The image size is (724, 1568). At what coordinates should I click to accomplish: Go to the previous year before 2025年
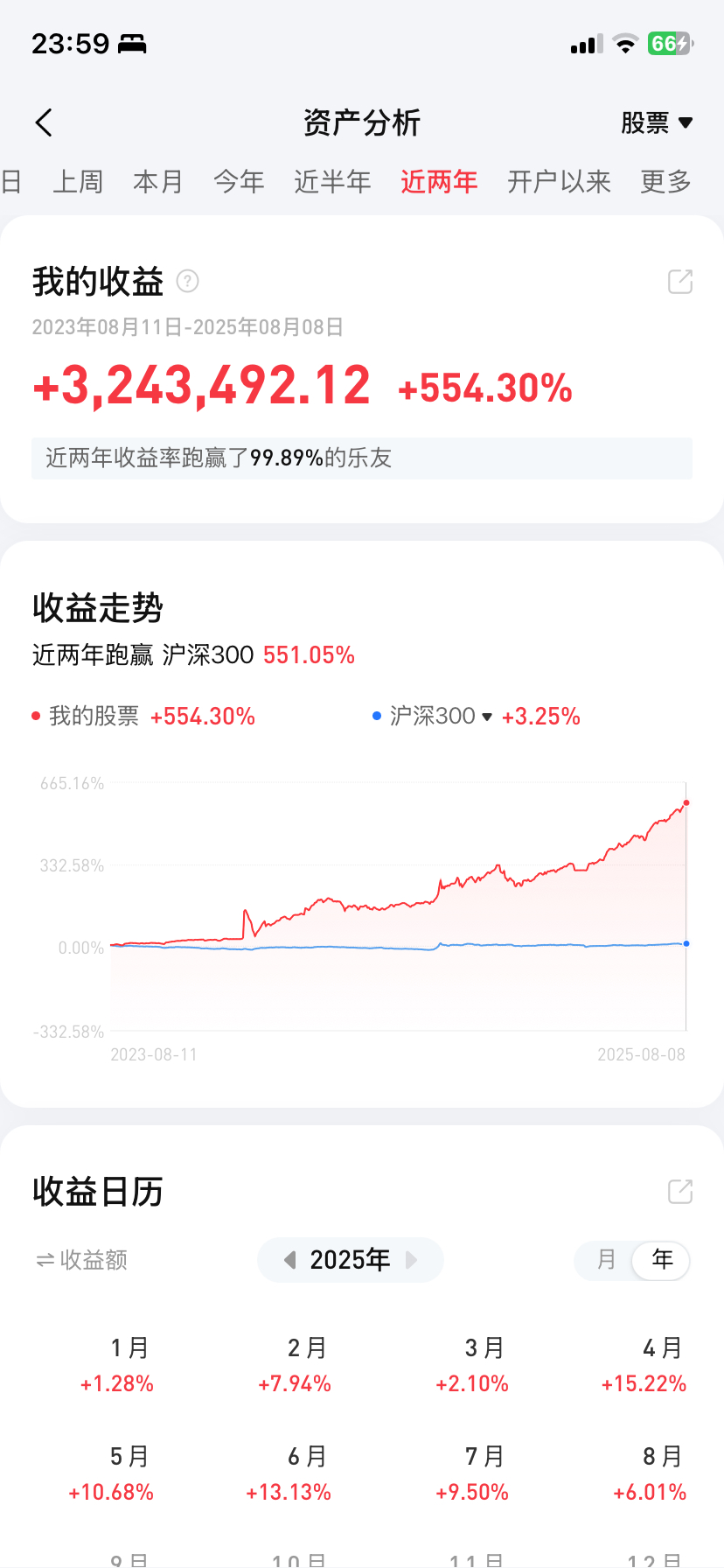(290, 1260)
